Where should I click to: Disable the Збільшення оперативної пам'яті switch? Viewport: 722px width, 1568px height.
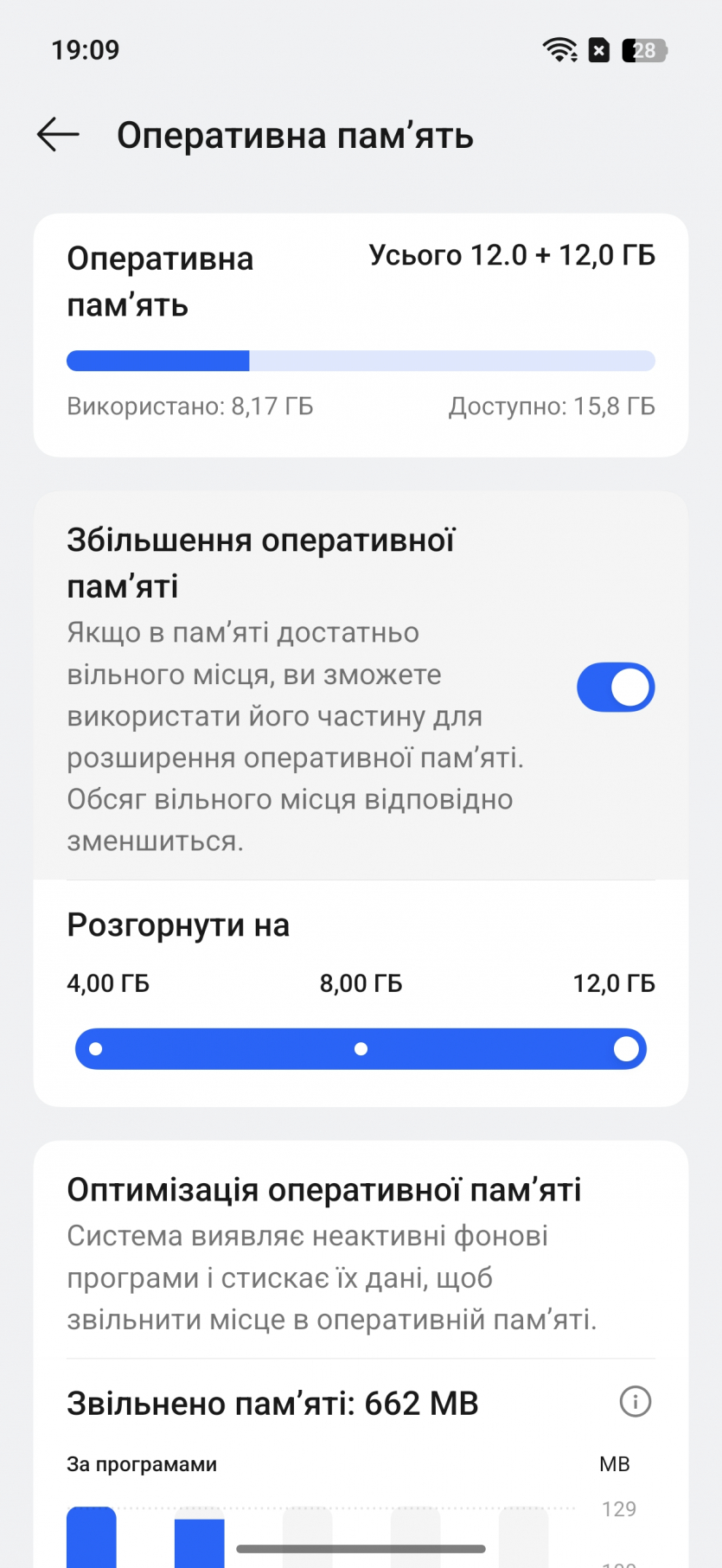[x=615, y=688]
